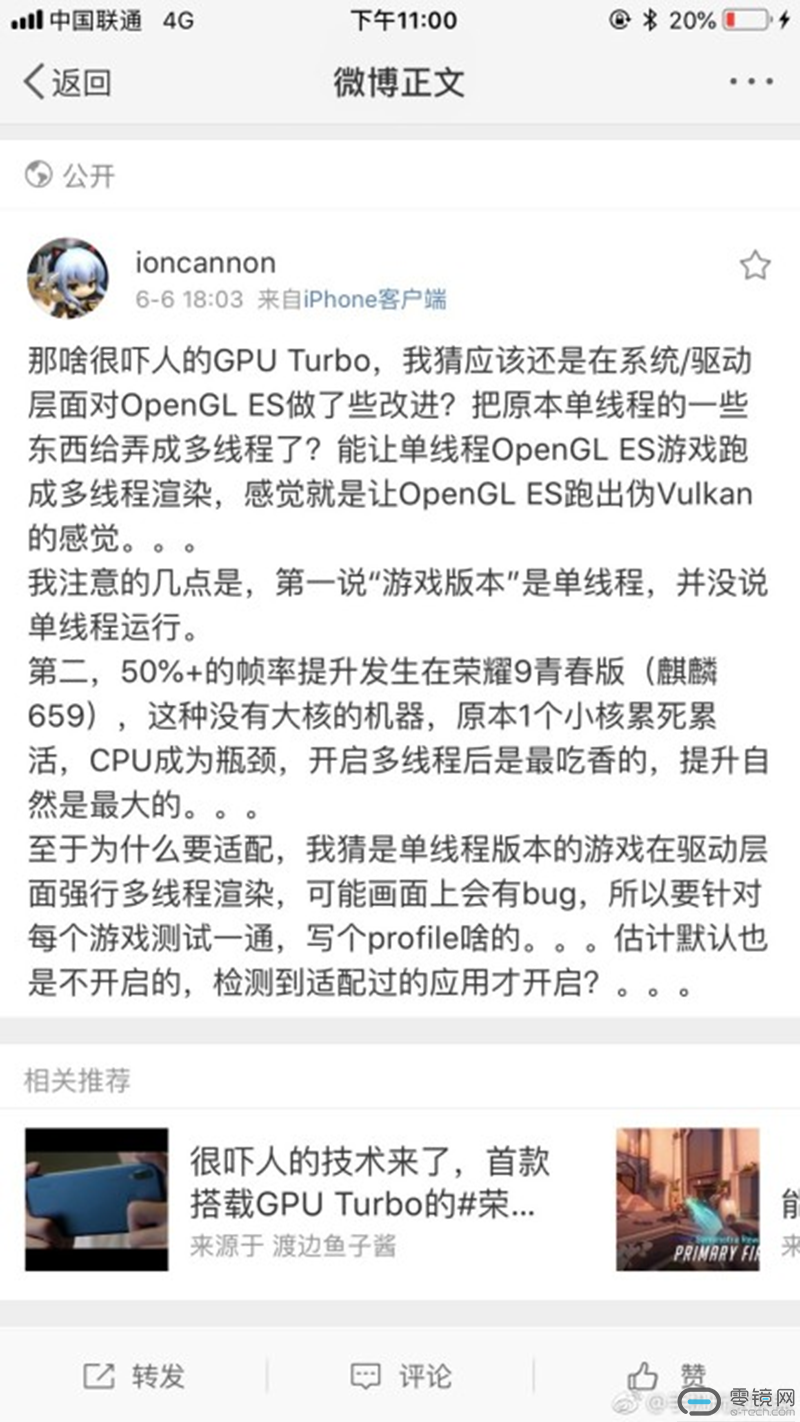The height and width of the screenshot is (1422, 800).
Task: Tap the iPhone客户端 source link
Action: [375, 299]
